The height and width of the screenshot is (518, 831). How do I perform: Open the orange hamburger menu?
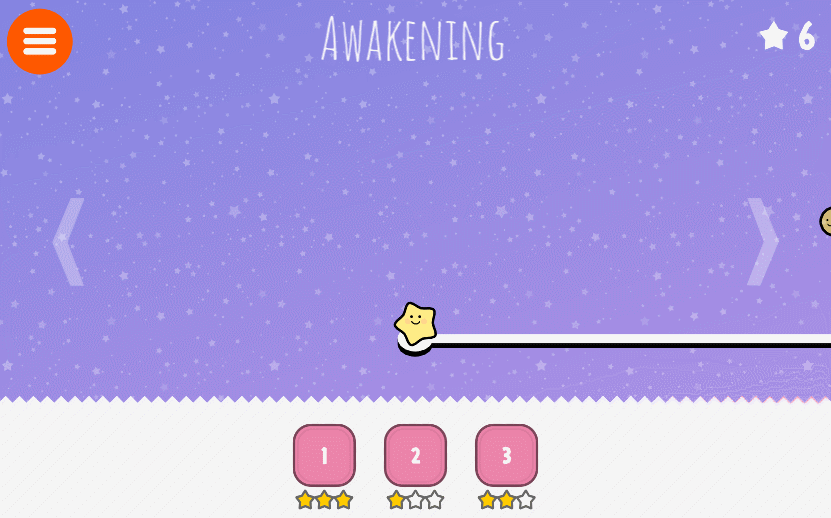click(x=40, y=41)
